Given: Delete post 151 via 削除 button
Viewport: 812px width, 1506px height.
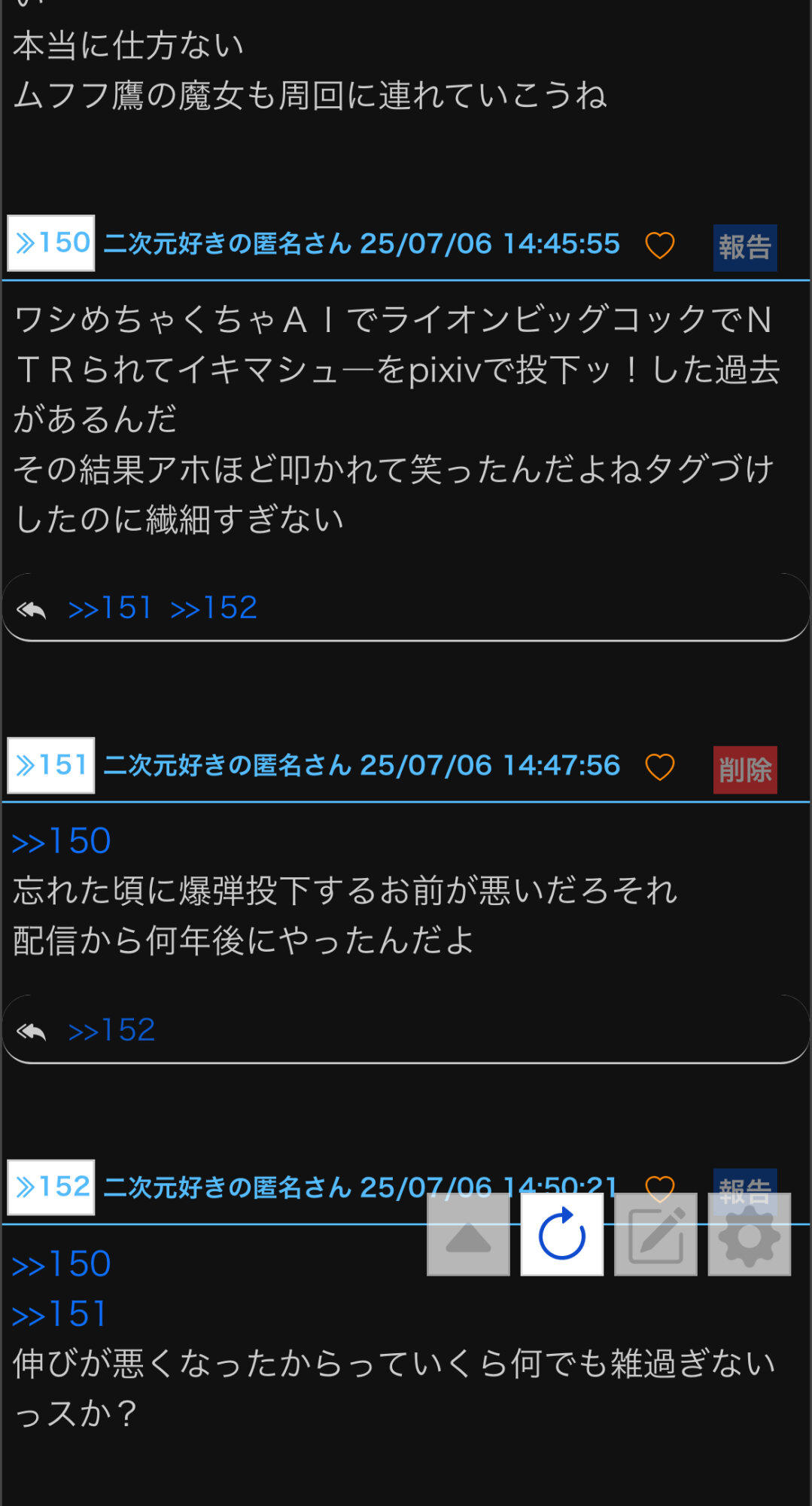Looking at the screenshot, I should 745,770.
